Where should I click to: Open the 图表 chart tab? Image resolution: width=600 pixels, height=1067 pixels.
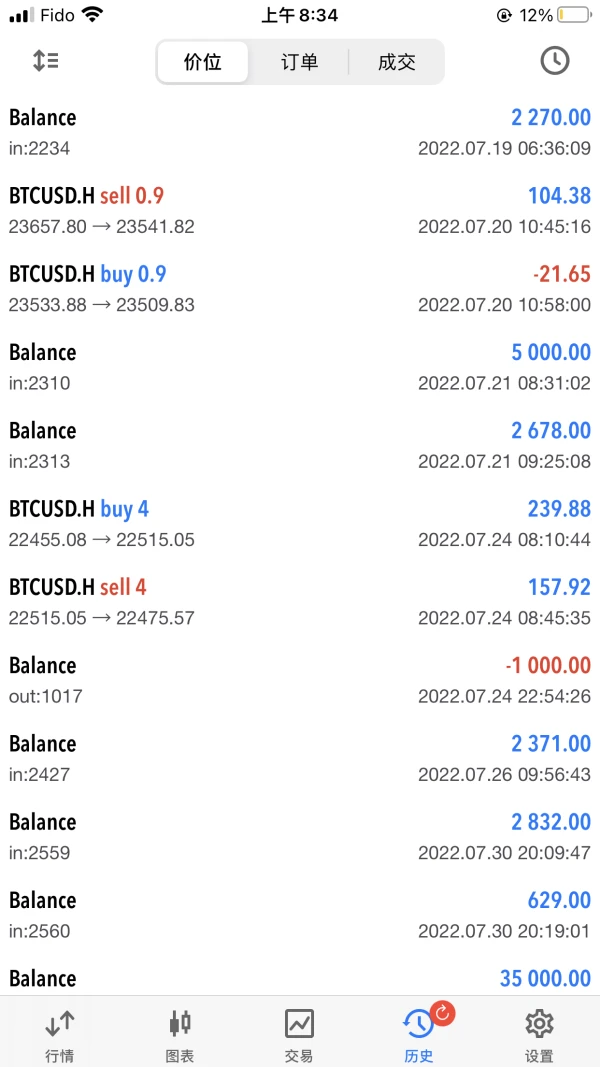pos(180,1034)
